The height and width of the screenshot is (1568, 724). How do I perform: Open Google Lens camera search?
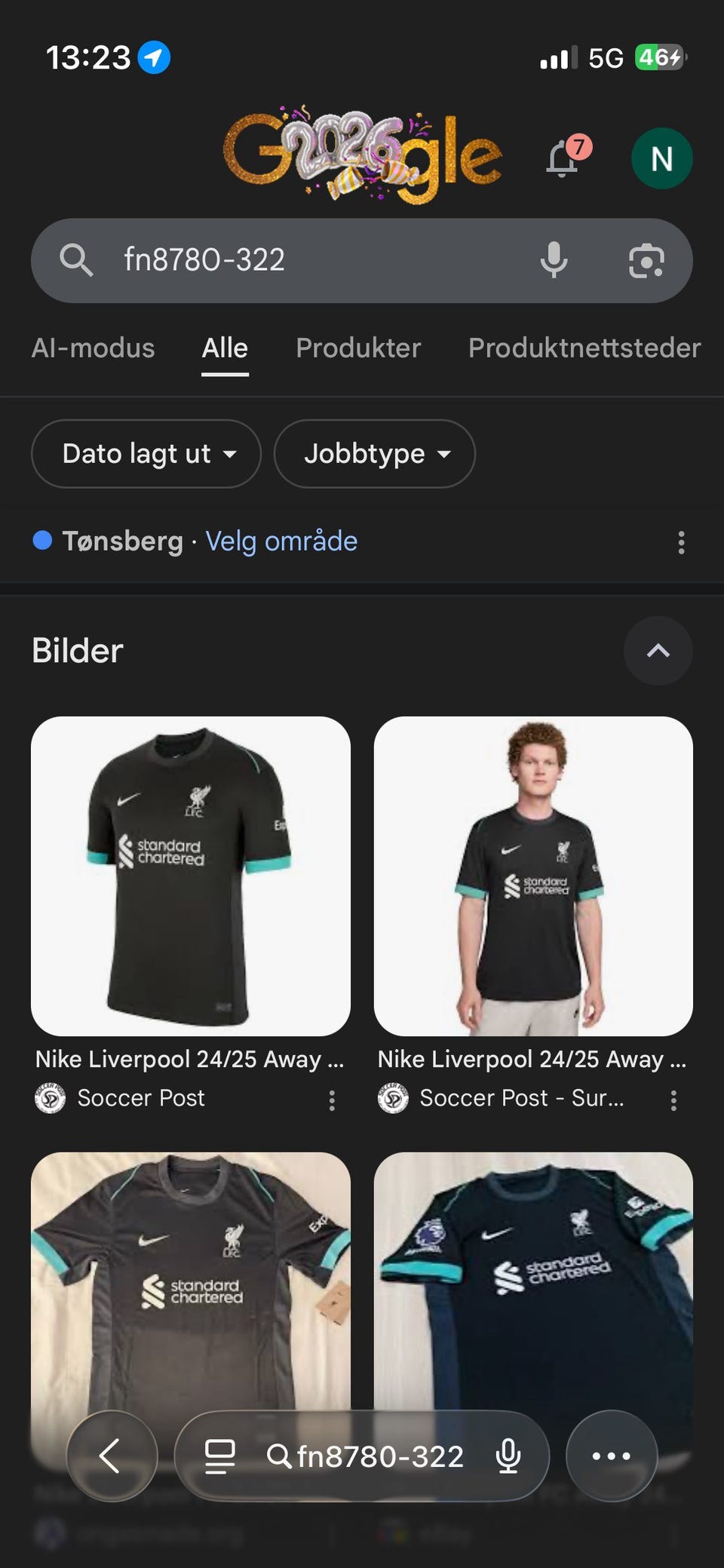pos(647,260)
